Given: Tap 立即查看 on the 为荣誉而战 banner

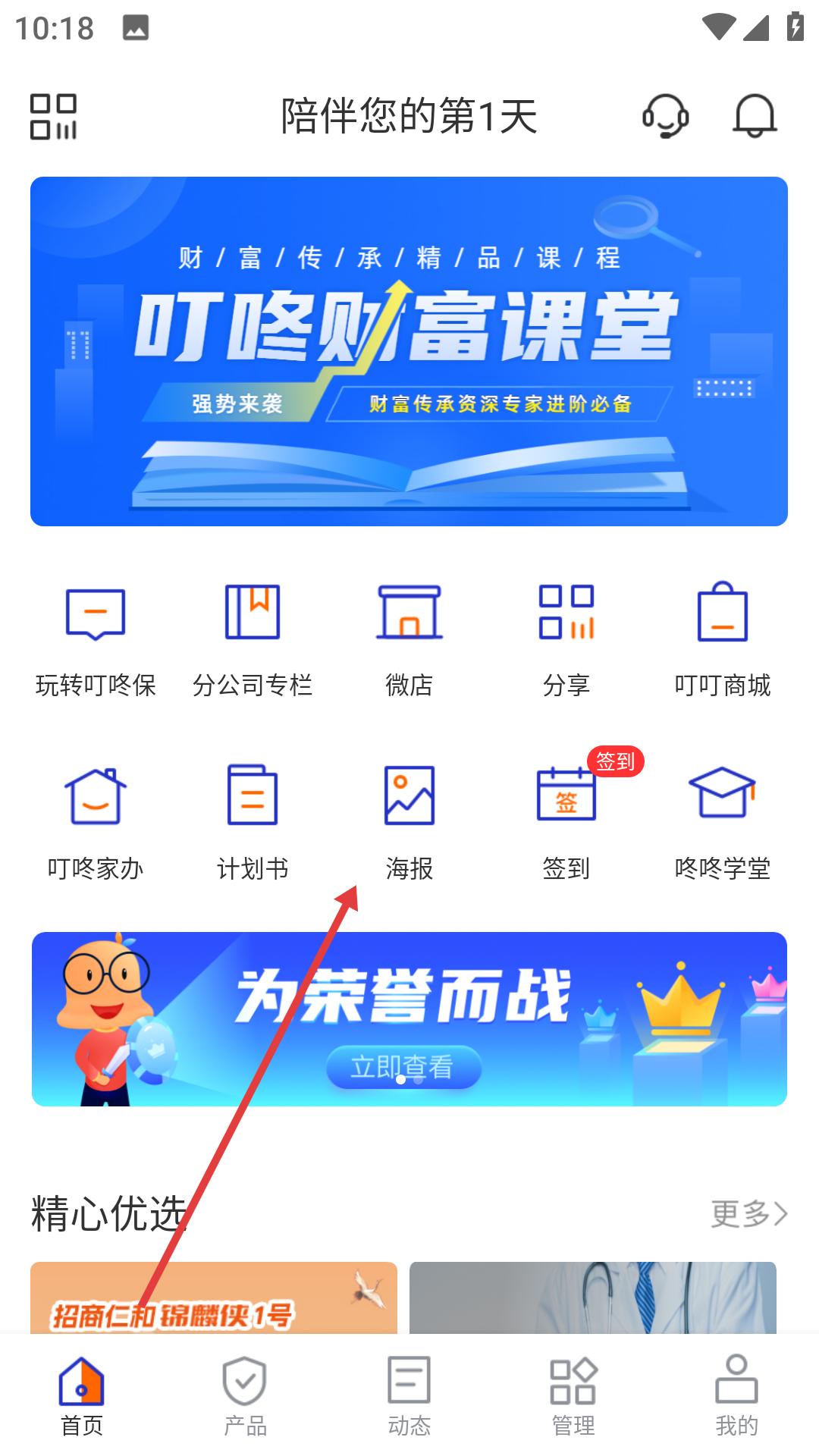Looking at the screenshot, I should [x=403, y=1067].
